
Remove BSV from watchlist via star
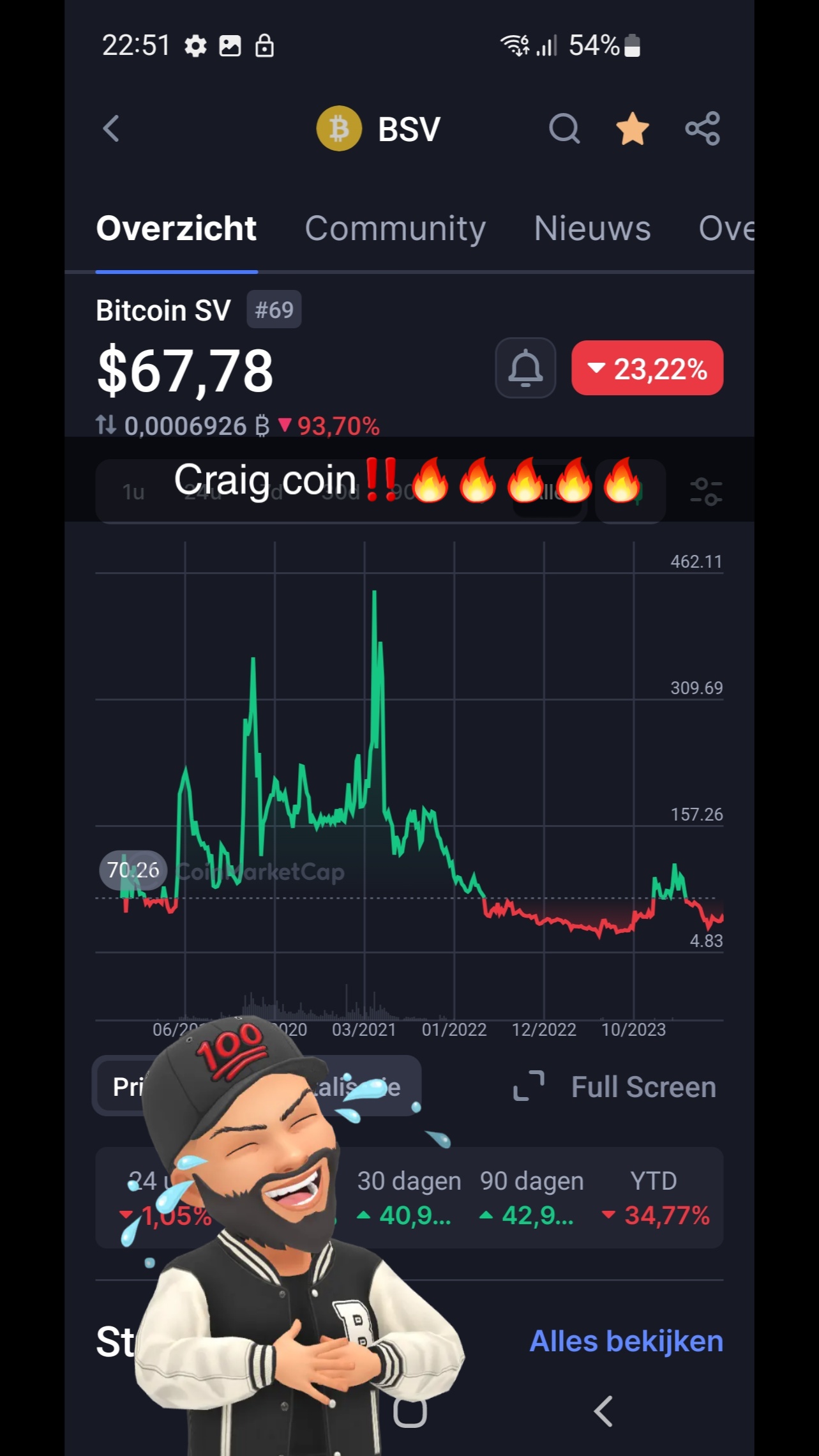click(632, 128)
